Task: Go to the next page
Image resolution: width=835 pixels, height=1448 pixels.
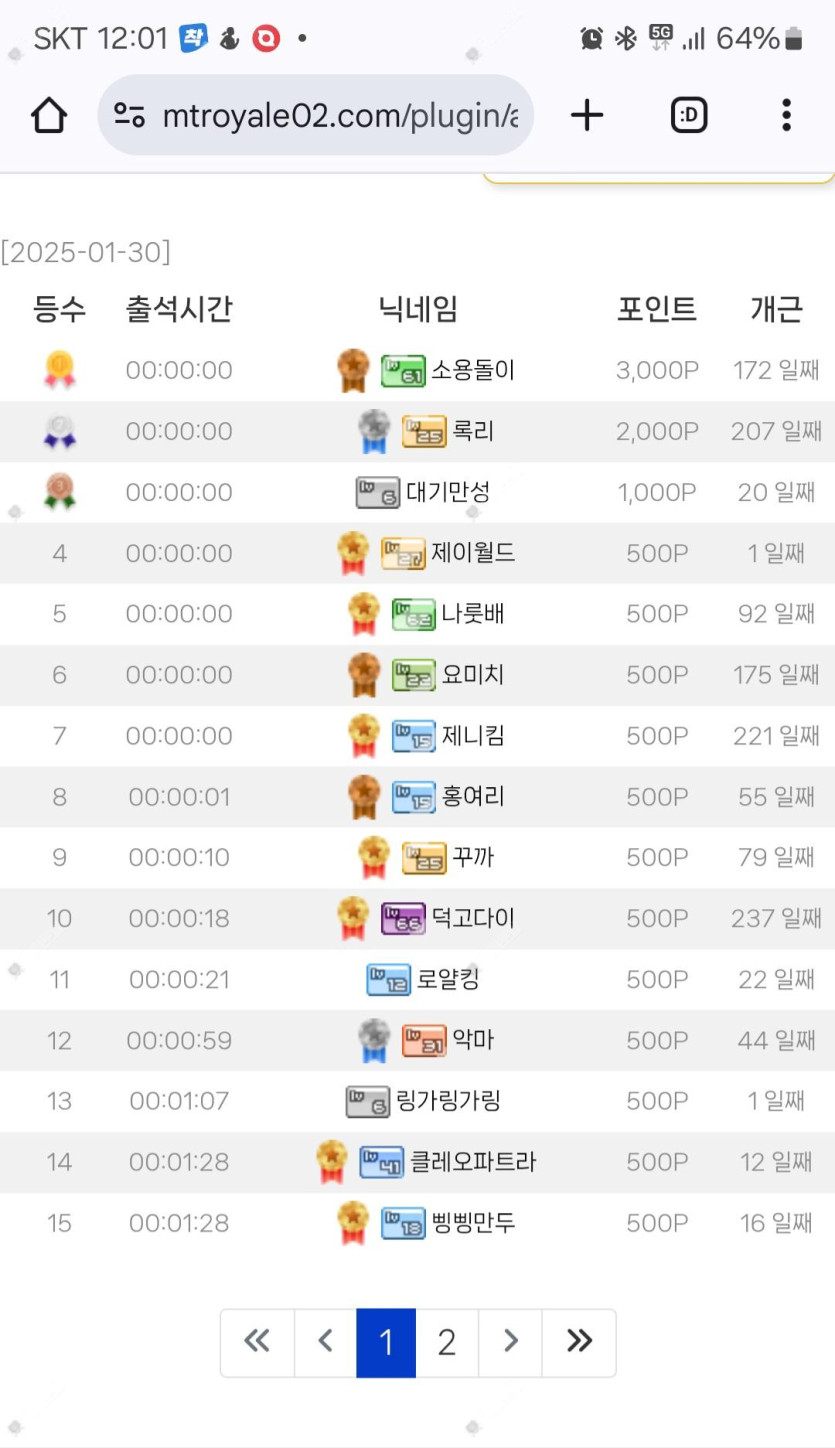Action: click(510, 1342)
